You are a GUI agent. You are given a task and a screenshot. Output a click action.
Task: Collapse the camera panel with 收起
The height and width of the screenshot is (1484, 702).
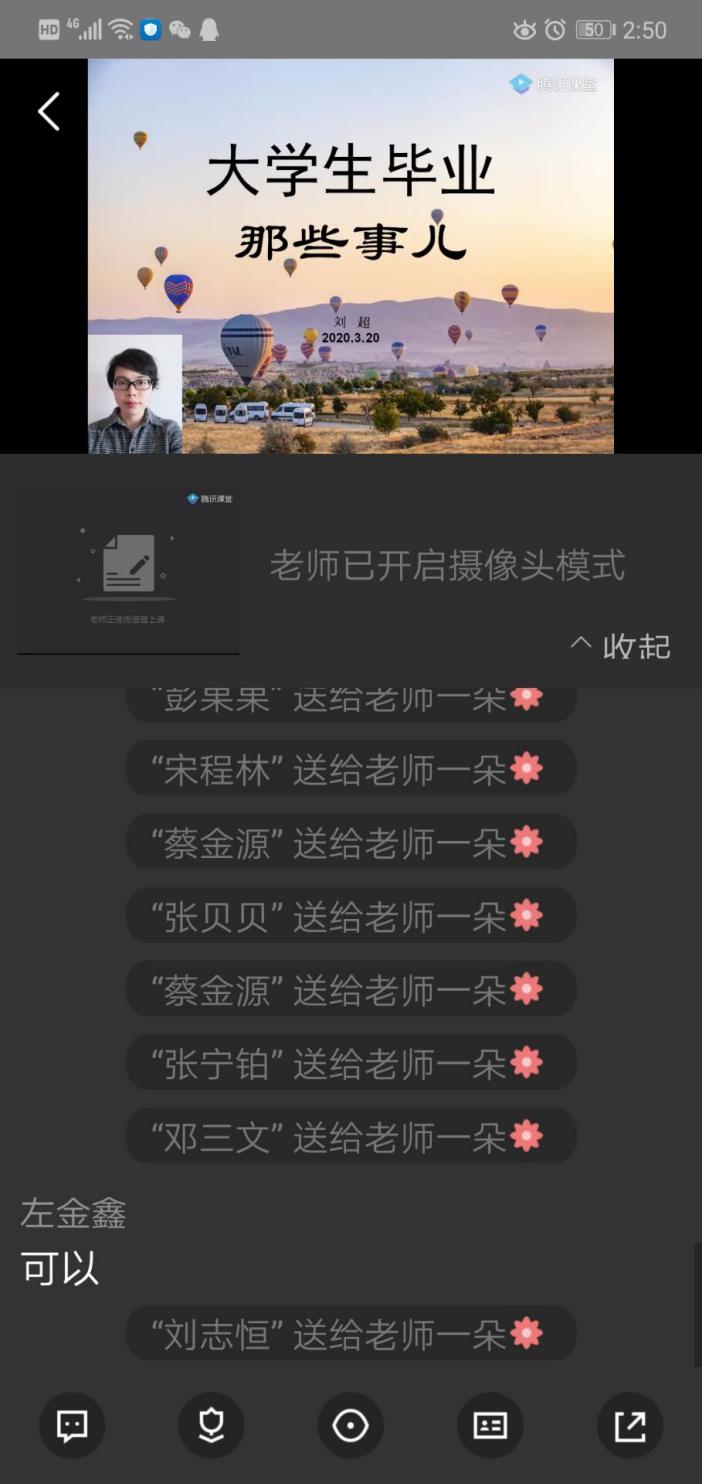pyautogui.click(x=620, y=646)
